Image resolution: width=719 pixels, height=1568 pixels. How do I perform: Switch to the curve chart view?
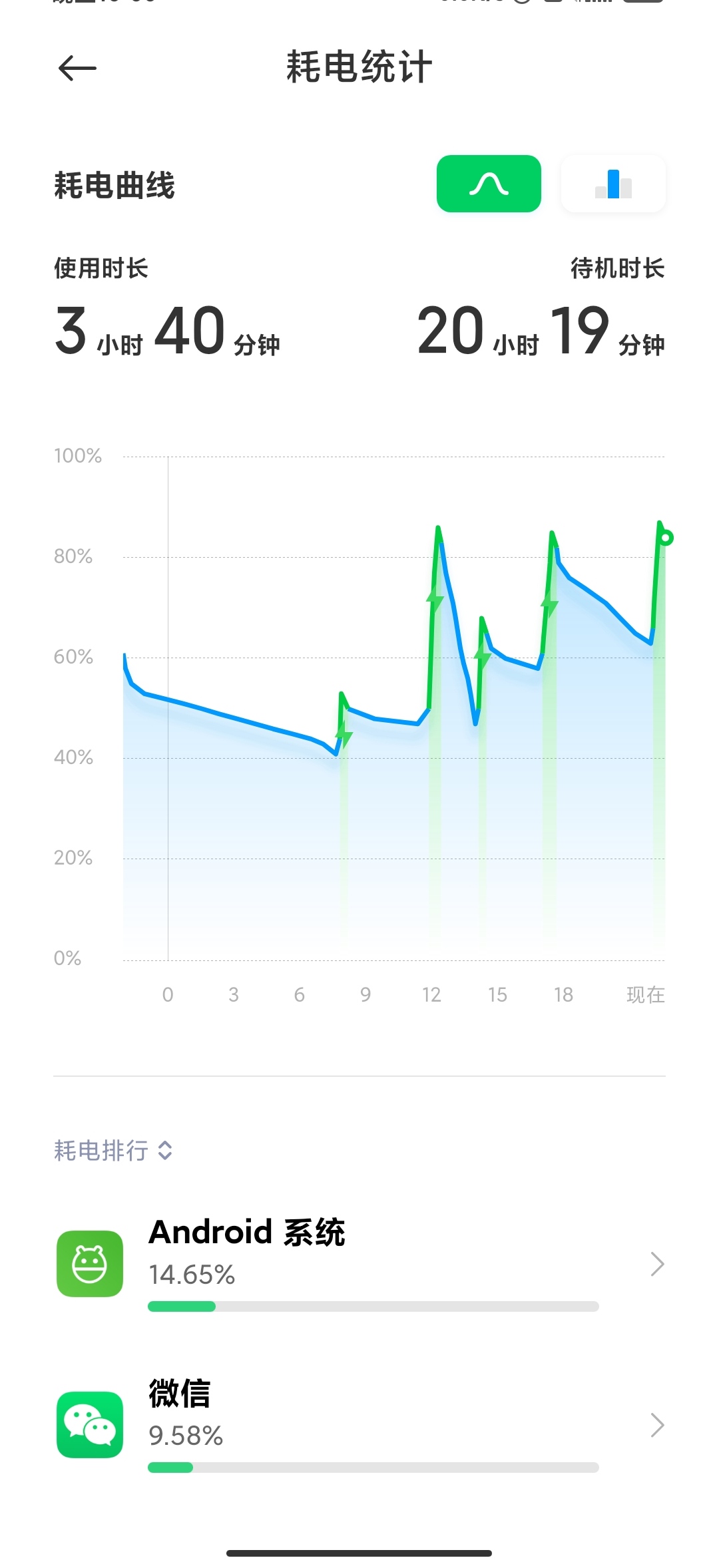489,184
